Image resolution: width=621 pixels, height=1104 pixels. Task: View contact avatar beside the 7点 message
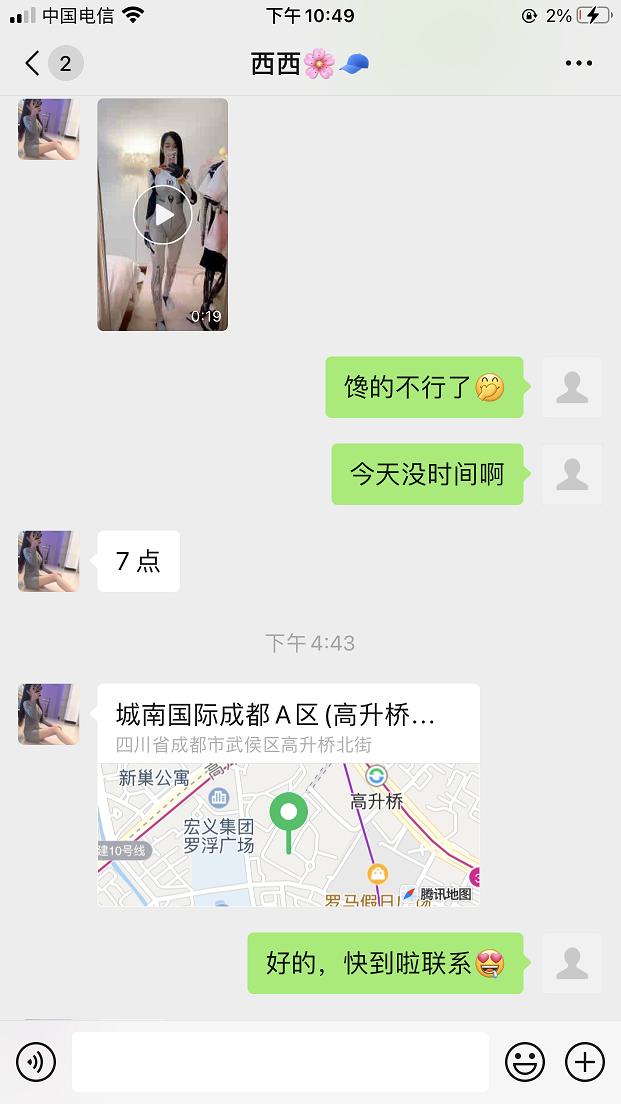pos(48,561)
